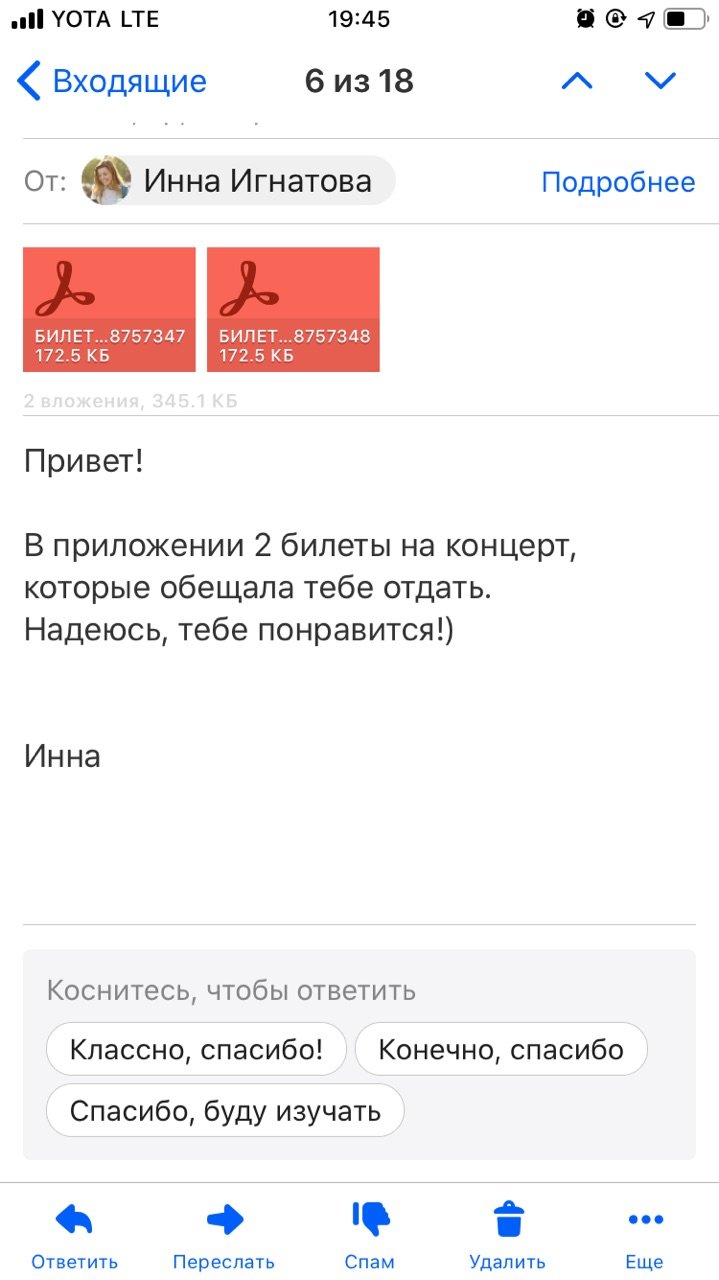This screenshot has height=1280, width=719.
Task: Choose quick reply Классно, спасибо!
Action: (196, 1049)
